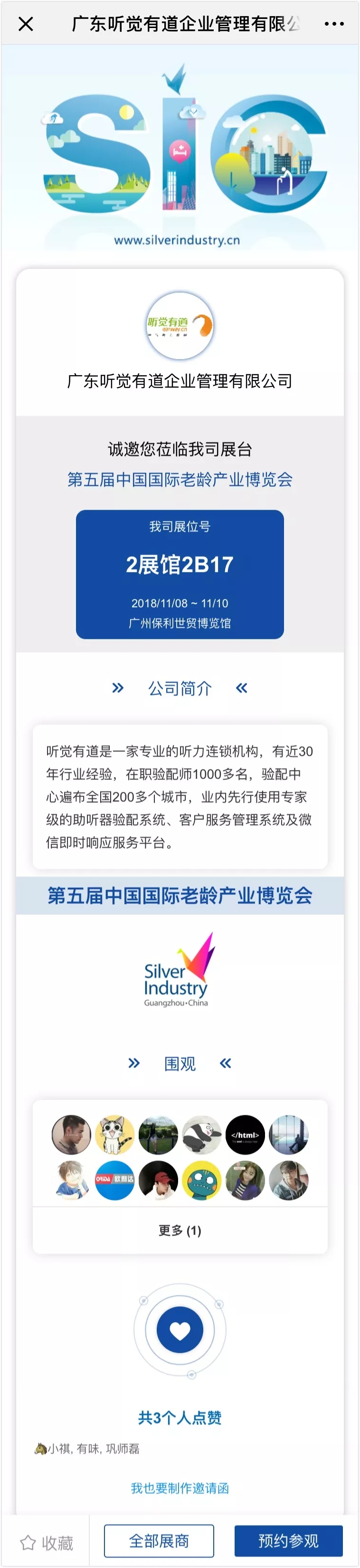View 全部展商 exhibitor list
The image size is (360, 1568).
[x=159, y=1540]
